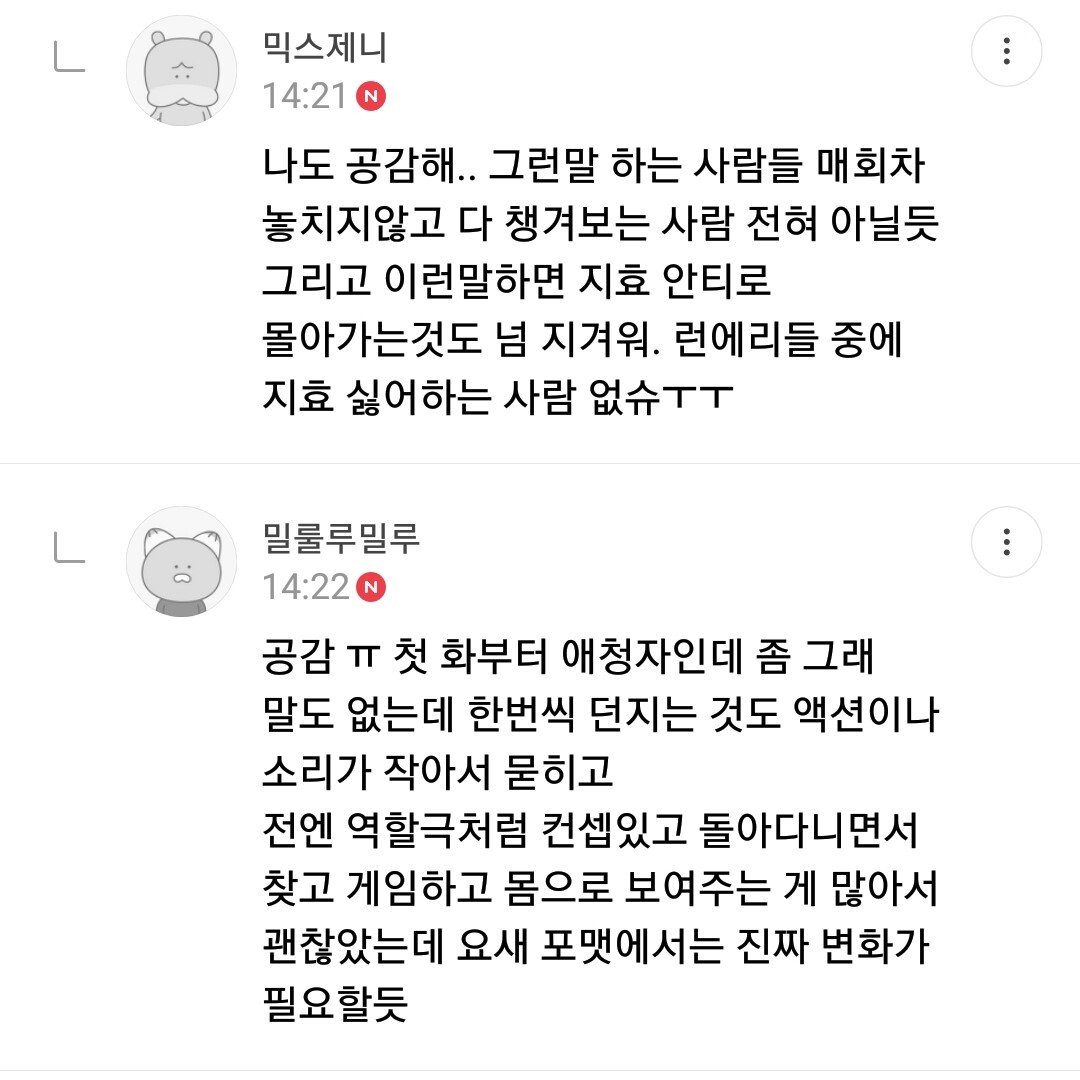This screenshot has height=1080, width=1080.
Task: View 믹스제니's profile avatar
Action: tap(181, 72)
